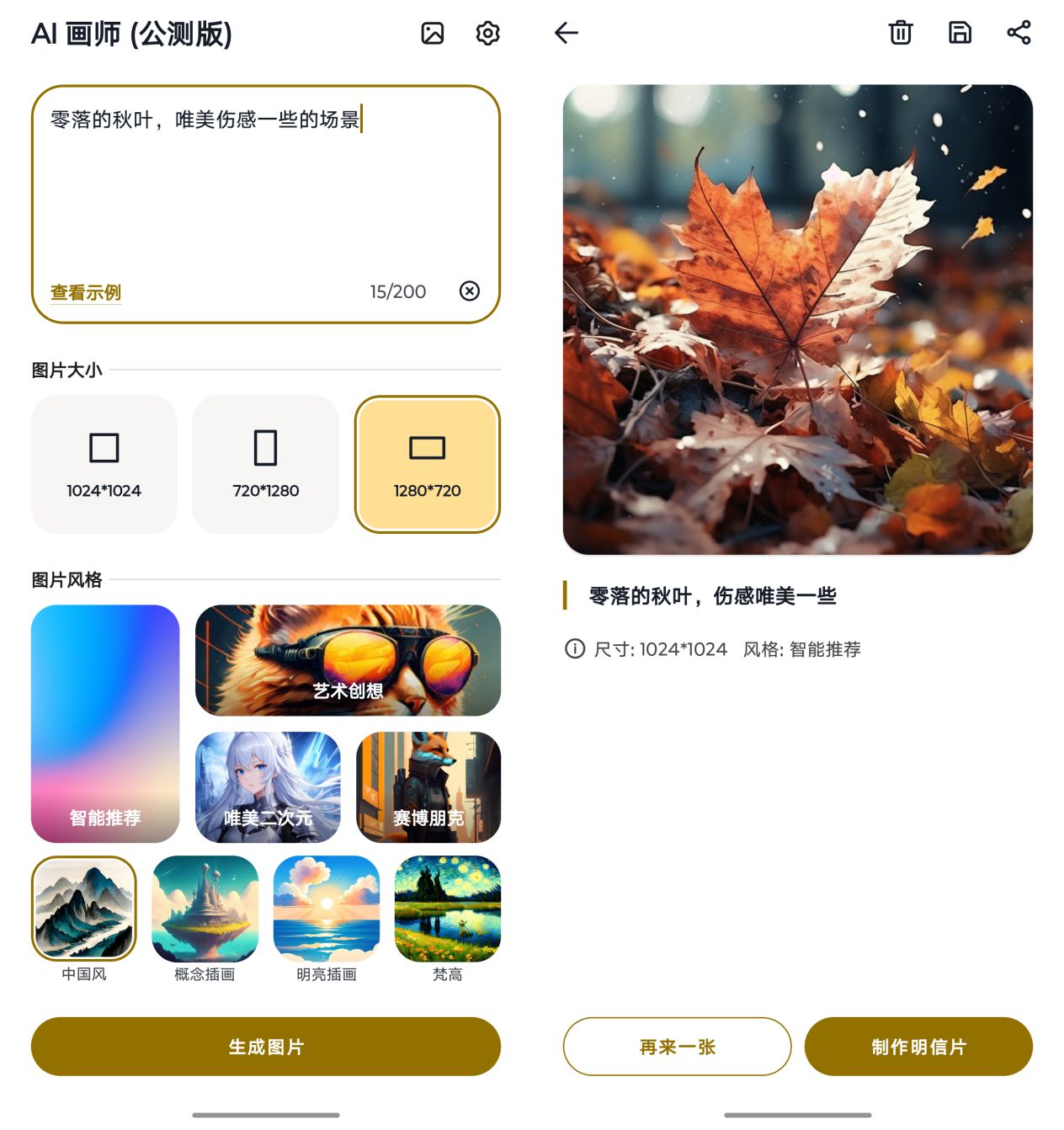The height and width of the screenshot is (1130, 1064).
Task: Select the 720*1280 image size
Action: 266,464
